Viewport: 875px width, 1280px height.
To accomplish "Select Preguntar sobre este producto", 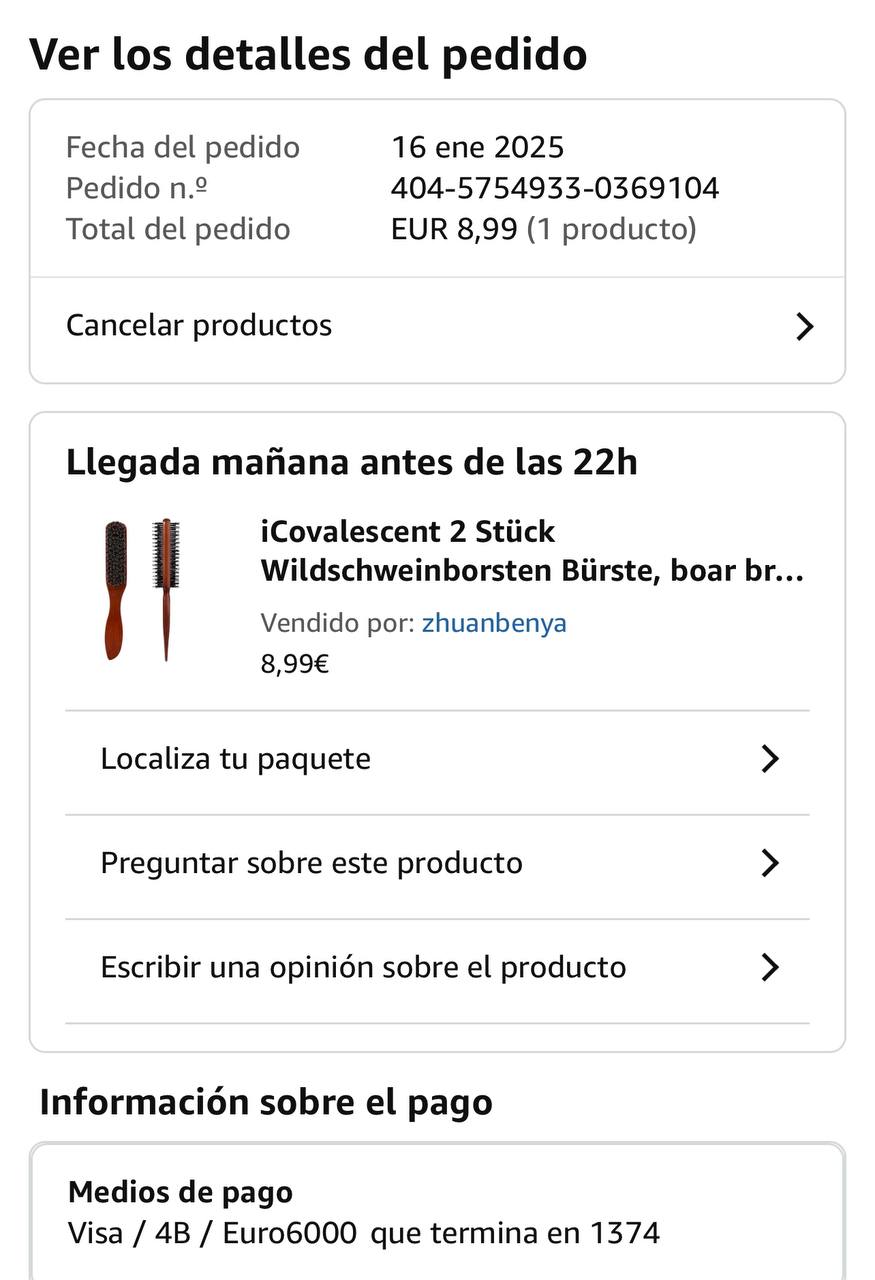I will tap(436, 863).
